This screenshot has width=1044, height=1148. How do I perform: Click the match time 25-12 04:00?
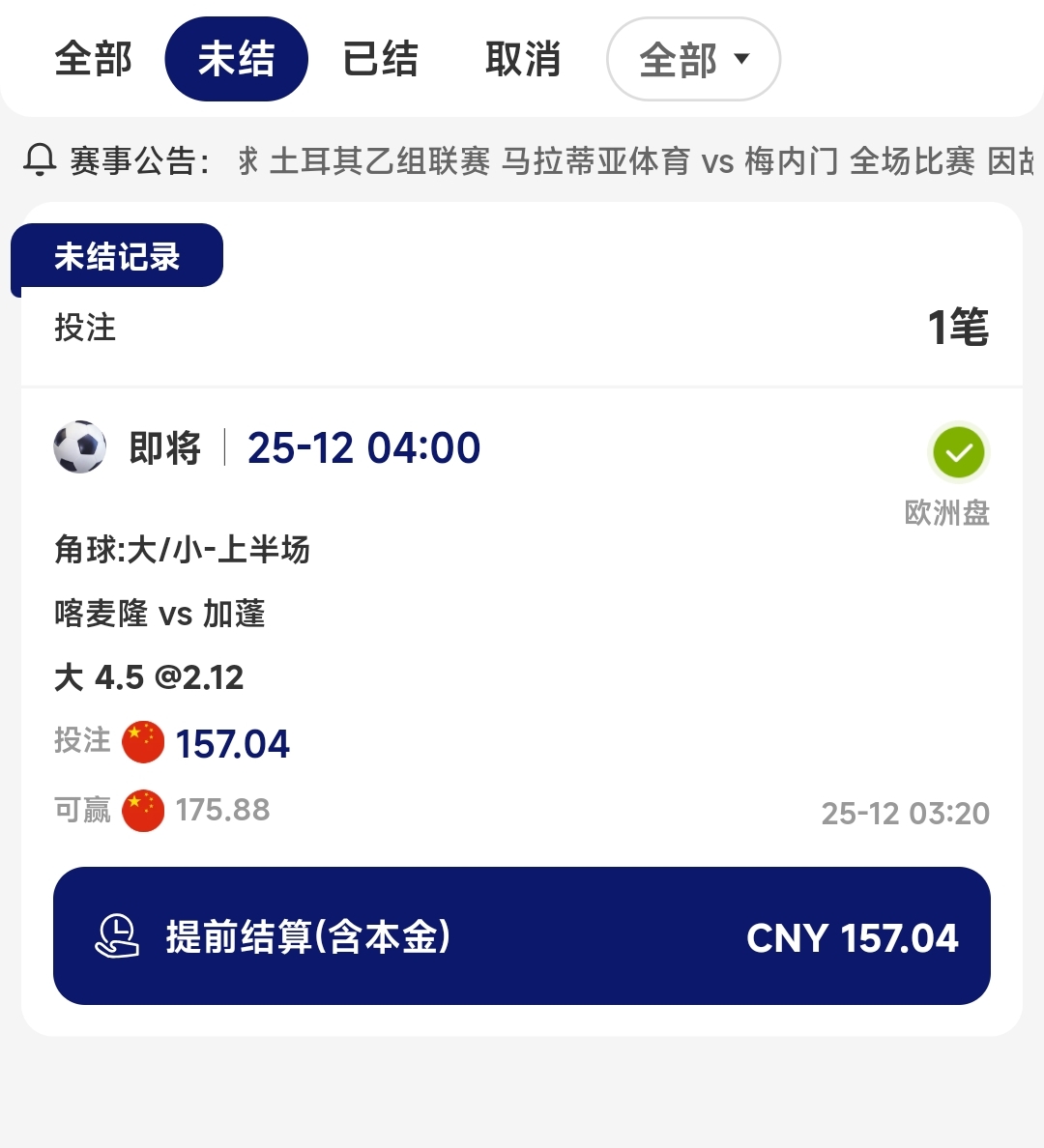point(363,446)
